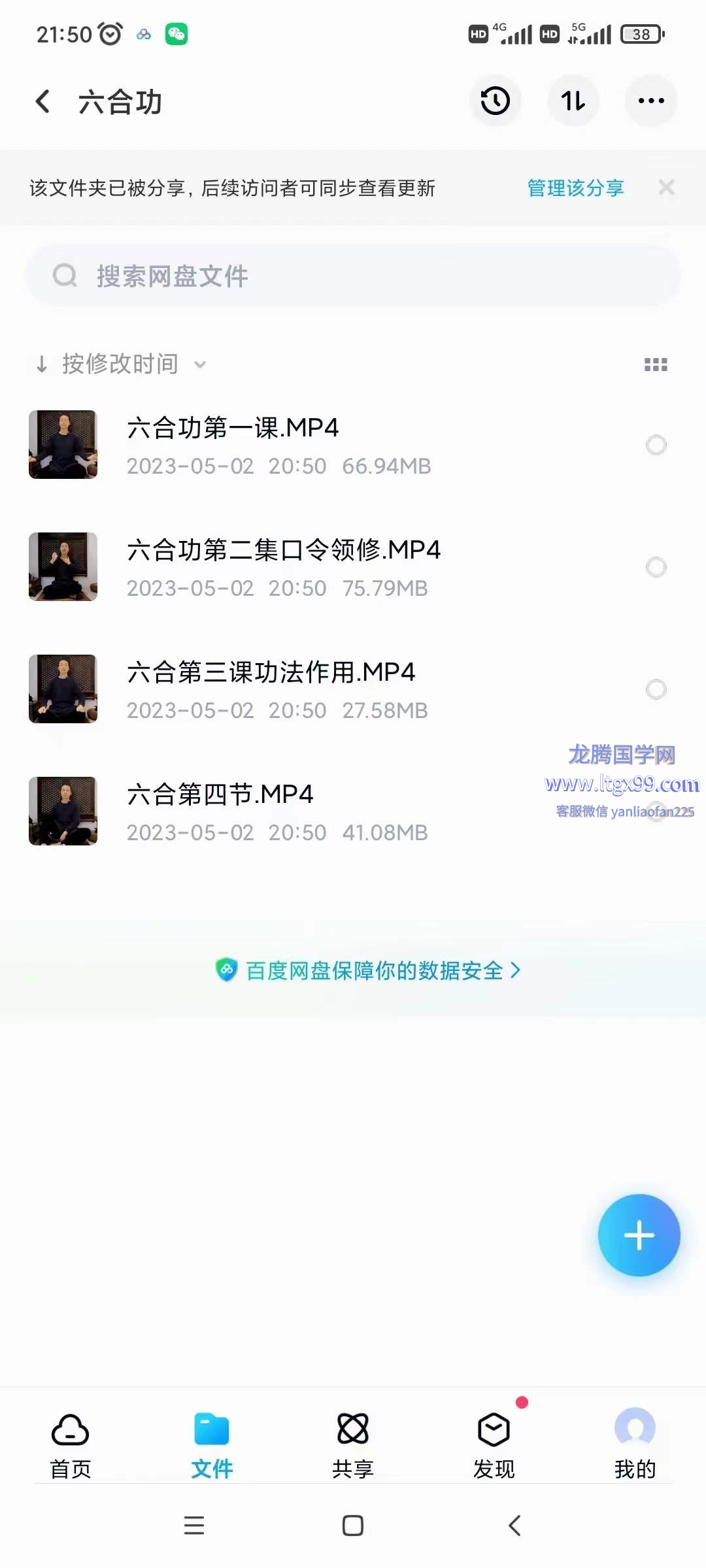The image size is (706, 1568).
Task: Tap the blue plus add button
Action: [639, 1235]
